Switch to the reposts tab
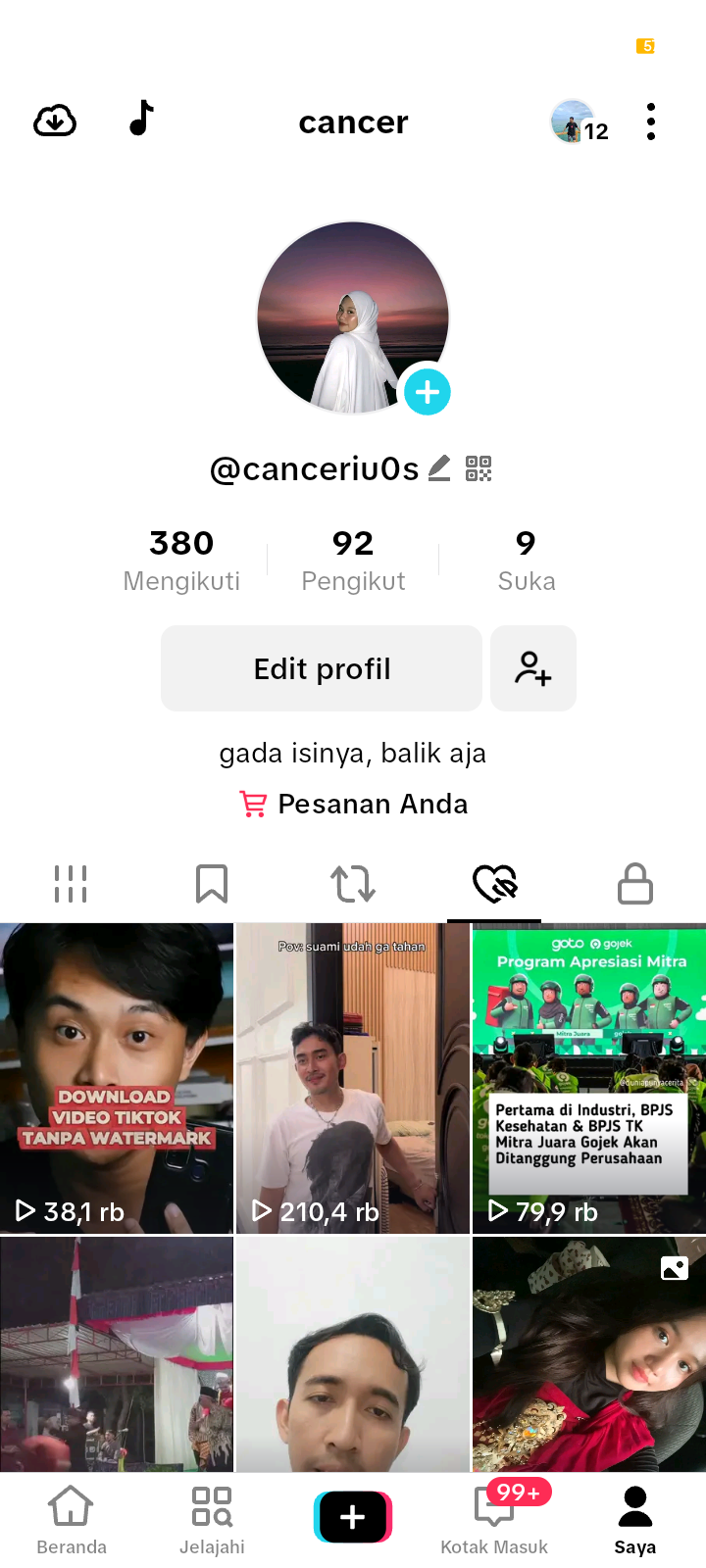This screenshot has width=706, height=1568. (353, 884)
